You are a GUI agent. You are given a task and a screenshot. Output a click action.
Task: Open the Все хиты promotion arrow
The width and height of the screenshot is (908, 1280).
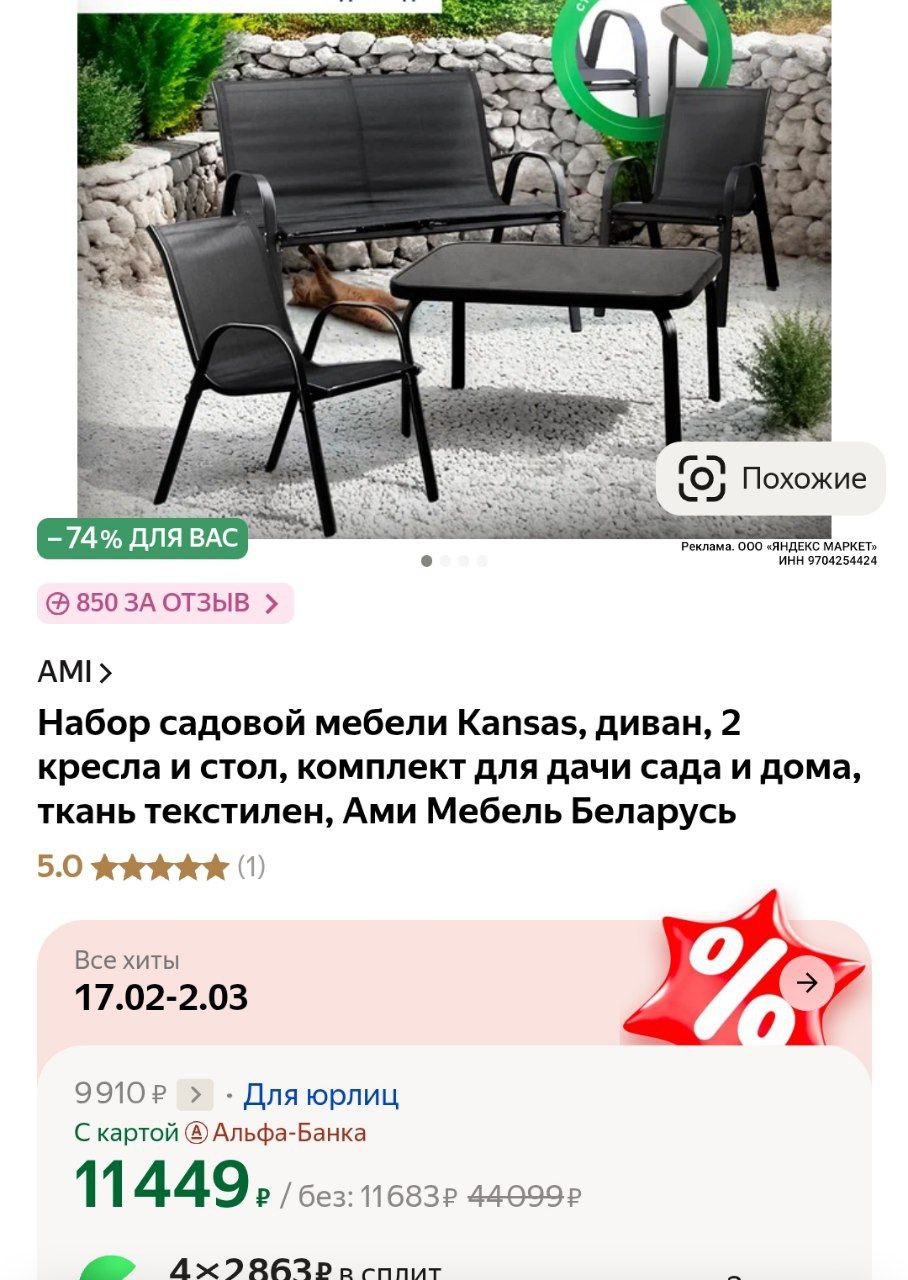[806, 983]
